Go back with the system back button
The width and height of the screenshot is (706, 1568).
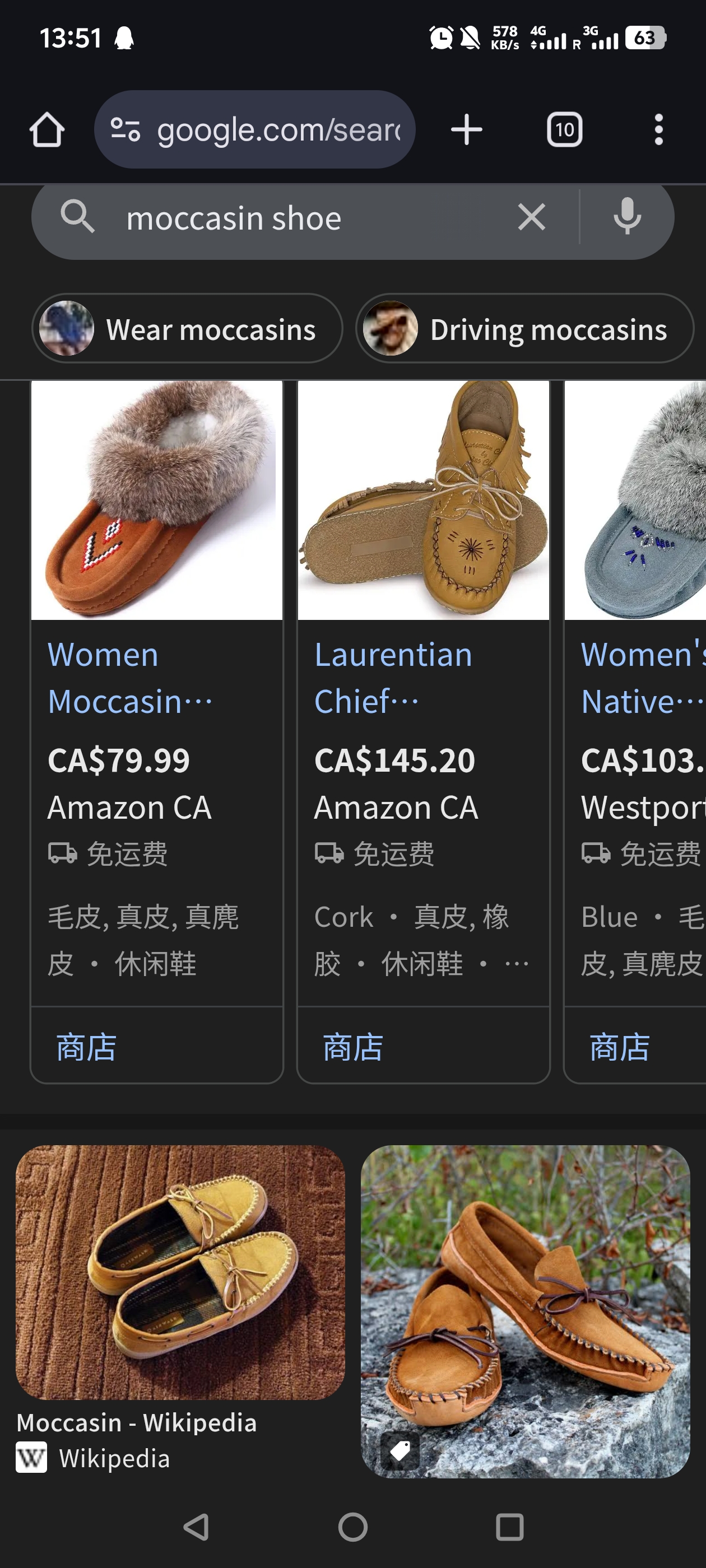pos(196,1527)
